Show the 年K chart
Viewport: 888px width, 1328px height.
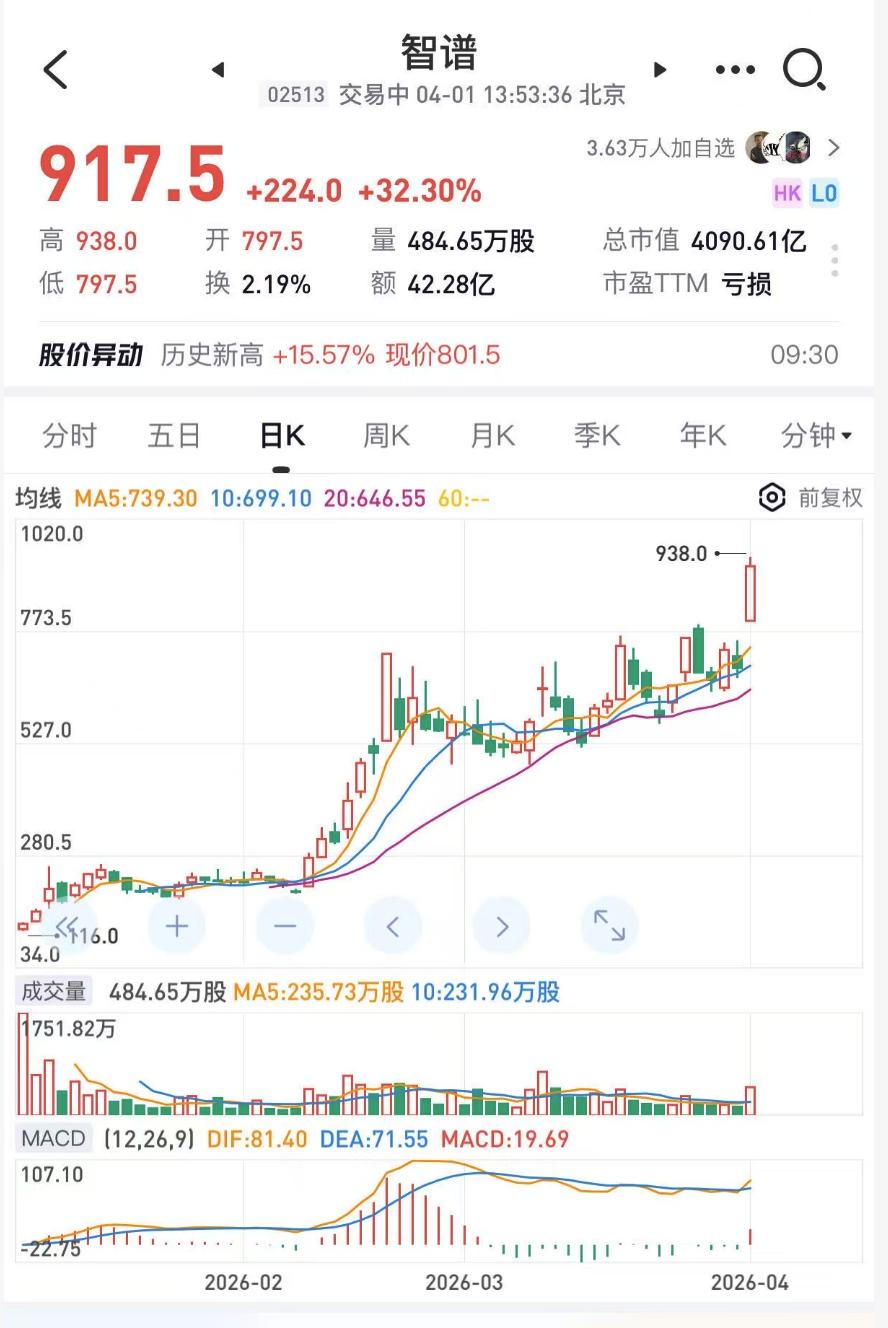click(x=703, y=436)
